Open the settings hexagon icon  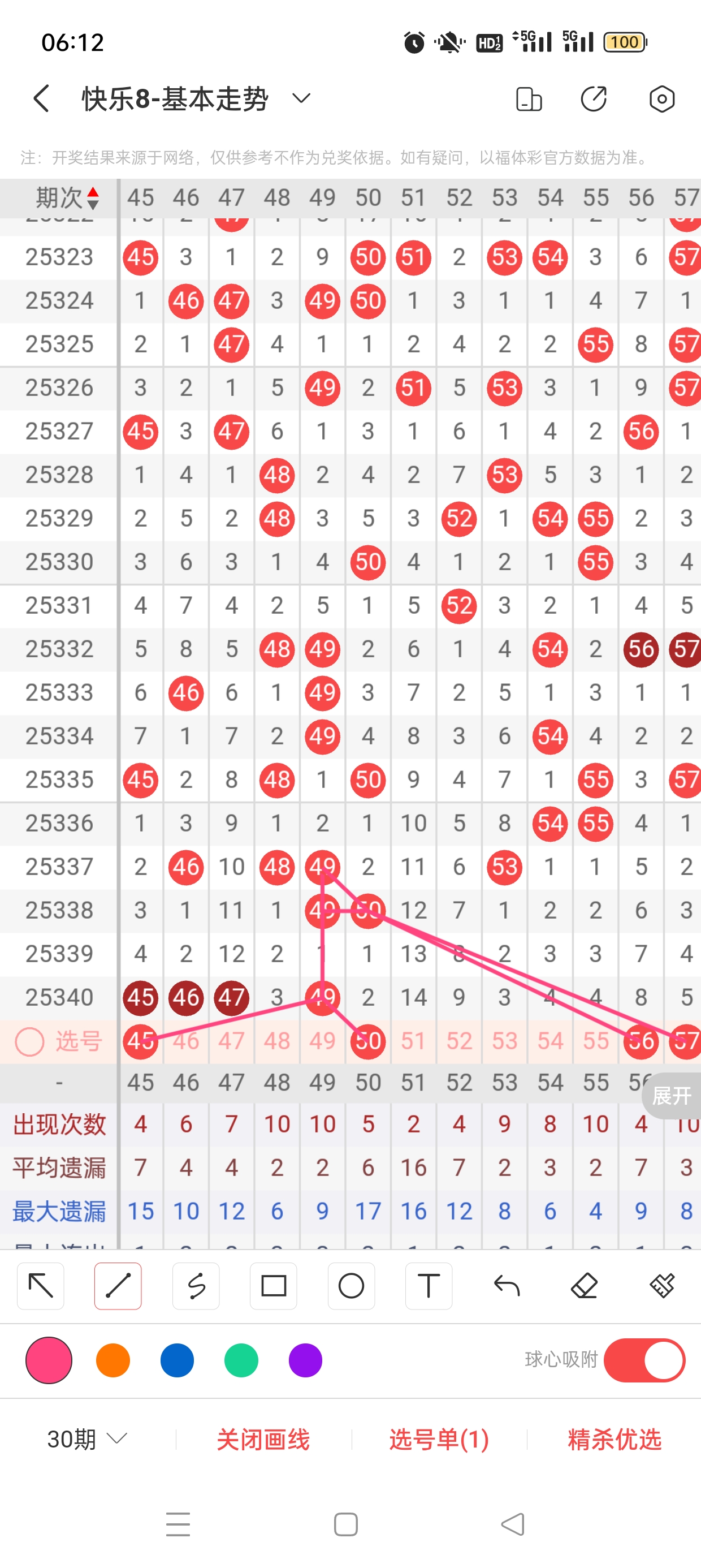tap(661, 98)
